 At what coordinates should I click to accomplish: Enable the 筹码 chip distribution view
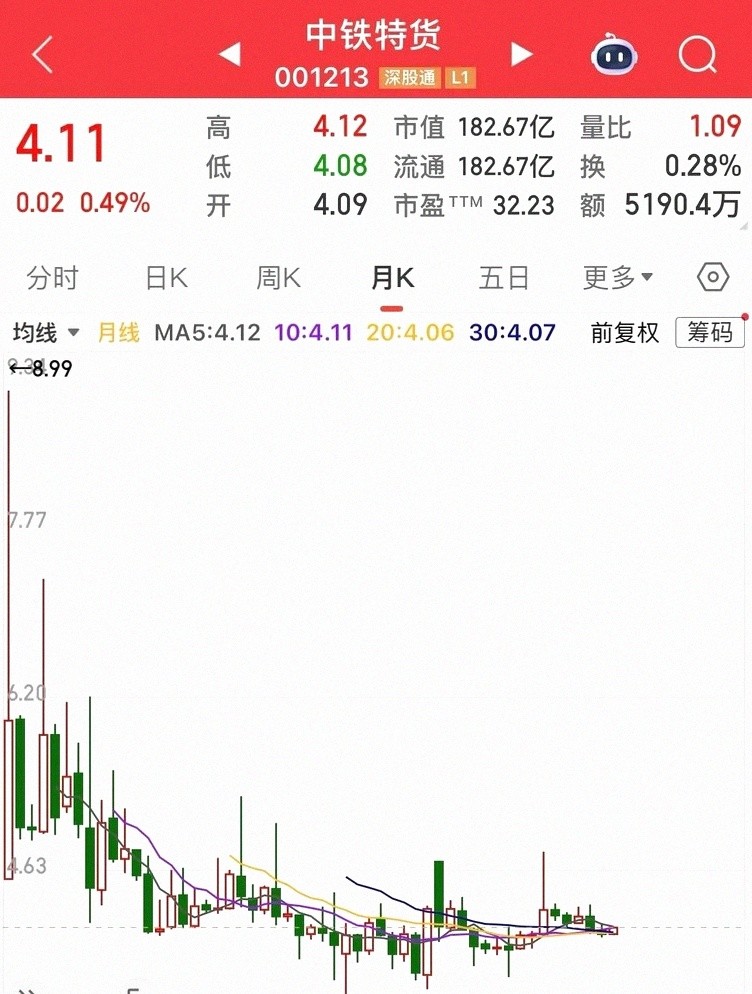pyautogui.click(x=710, y=333)
